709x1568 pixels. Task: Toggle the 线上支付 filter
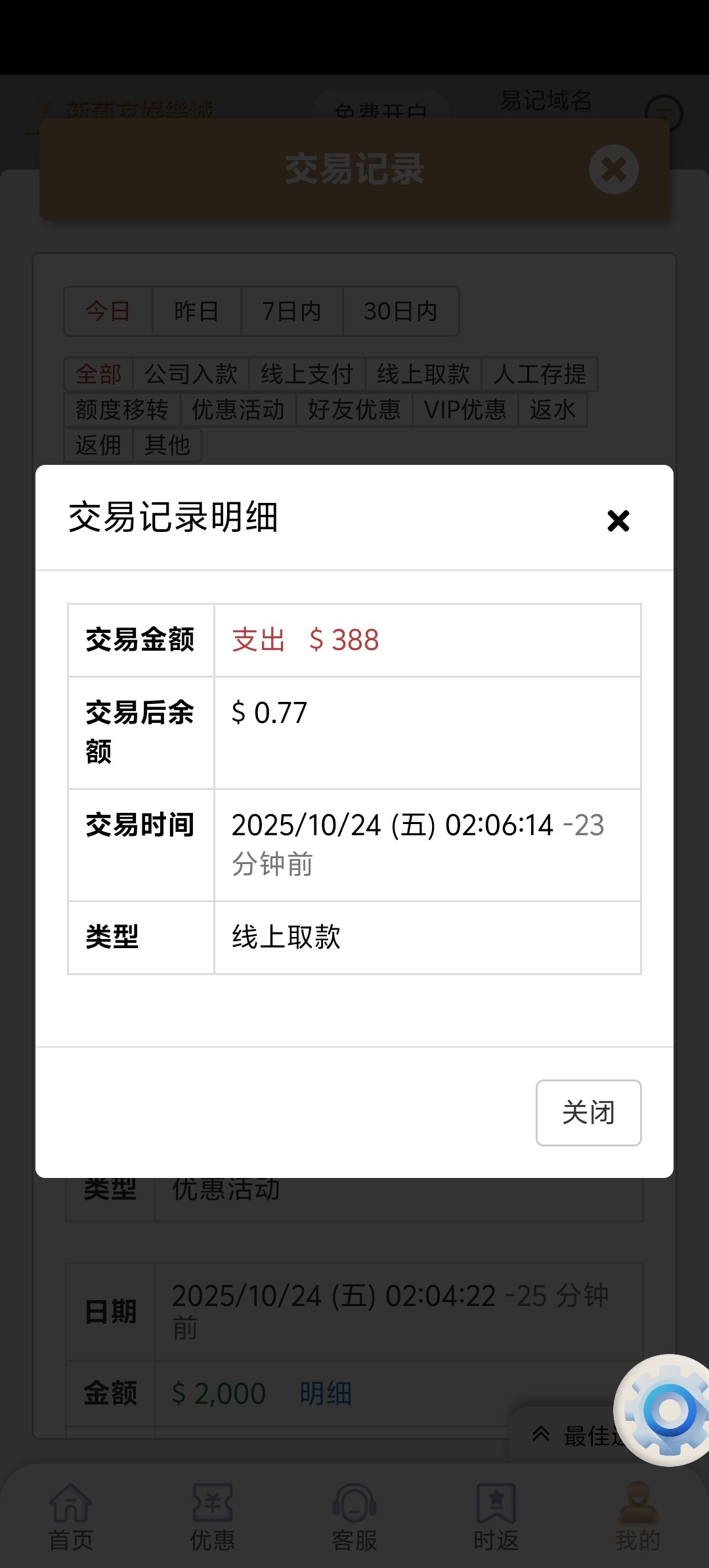305,374
